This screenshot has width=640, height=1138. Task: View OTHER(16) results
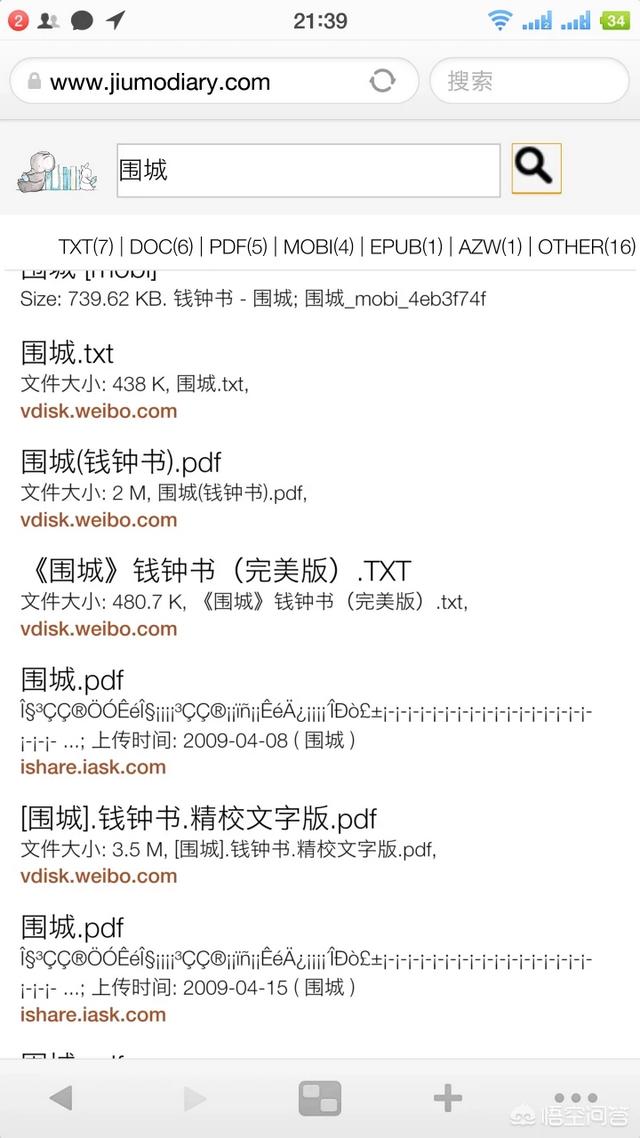point(586,246)
